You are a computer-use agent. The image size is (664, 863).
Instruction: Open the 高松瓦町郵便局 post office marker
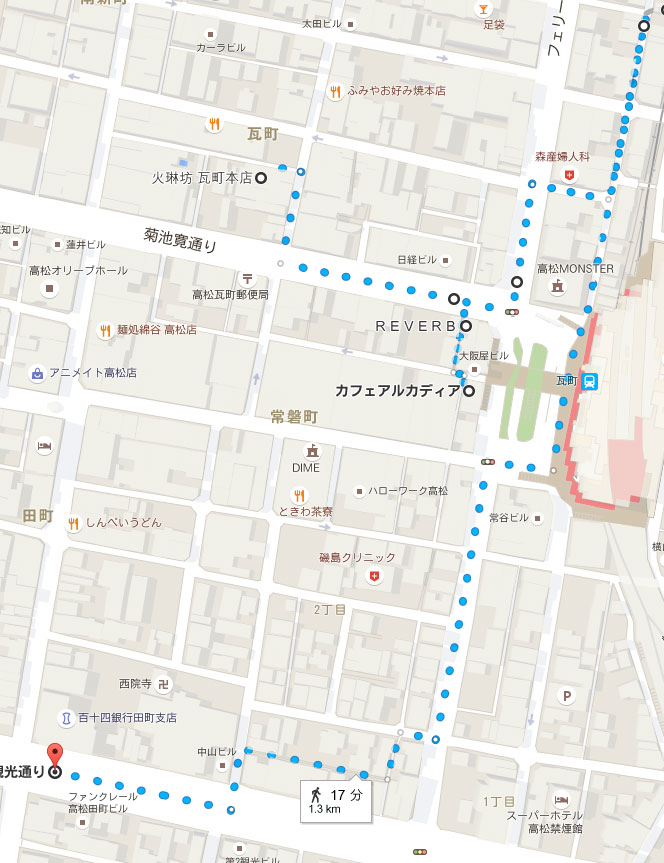[247, 277]
